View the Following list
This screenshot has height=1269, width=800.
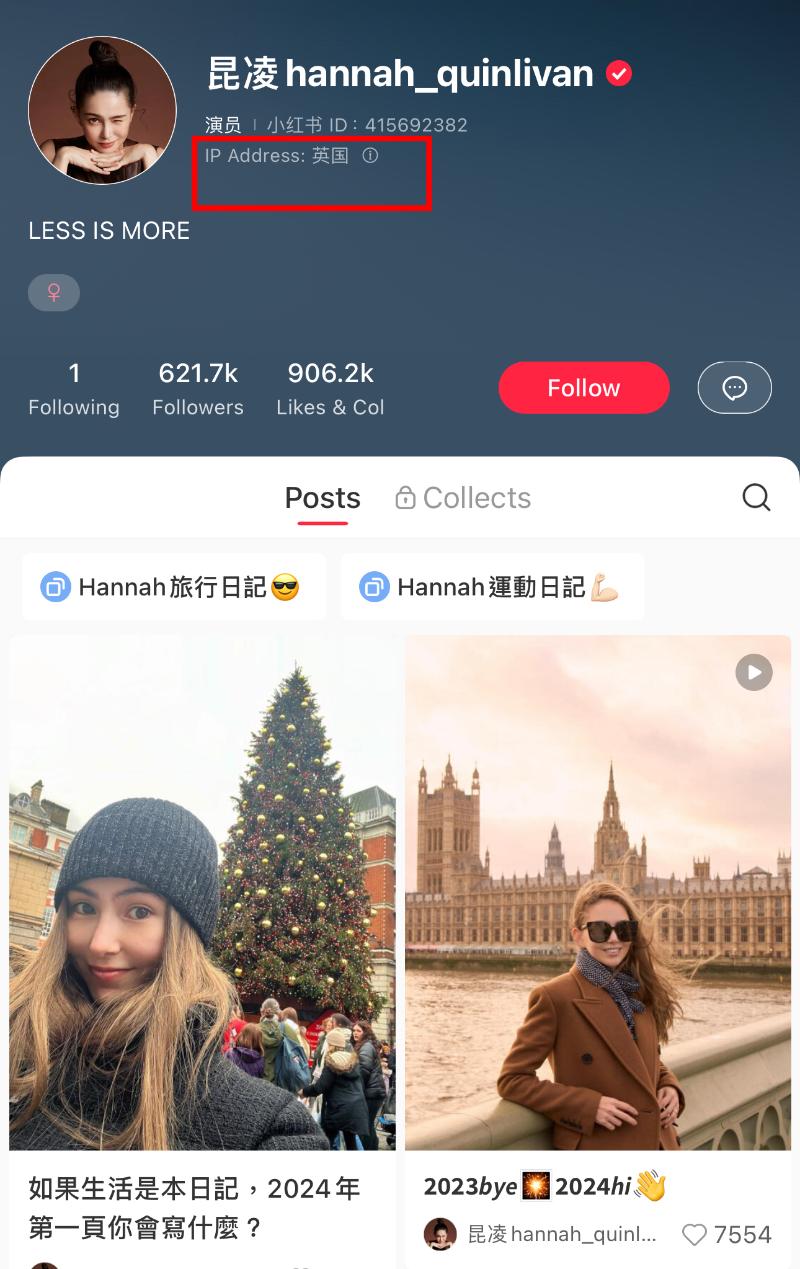[x=74, y=389]
